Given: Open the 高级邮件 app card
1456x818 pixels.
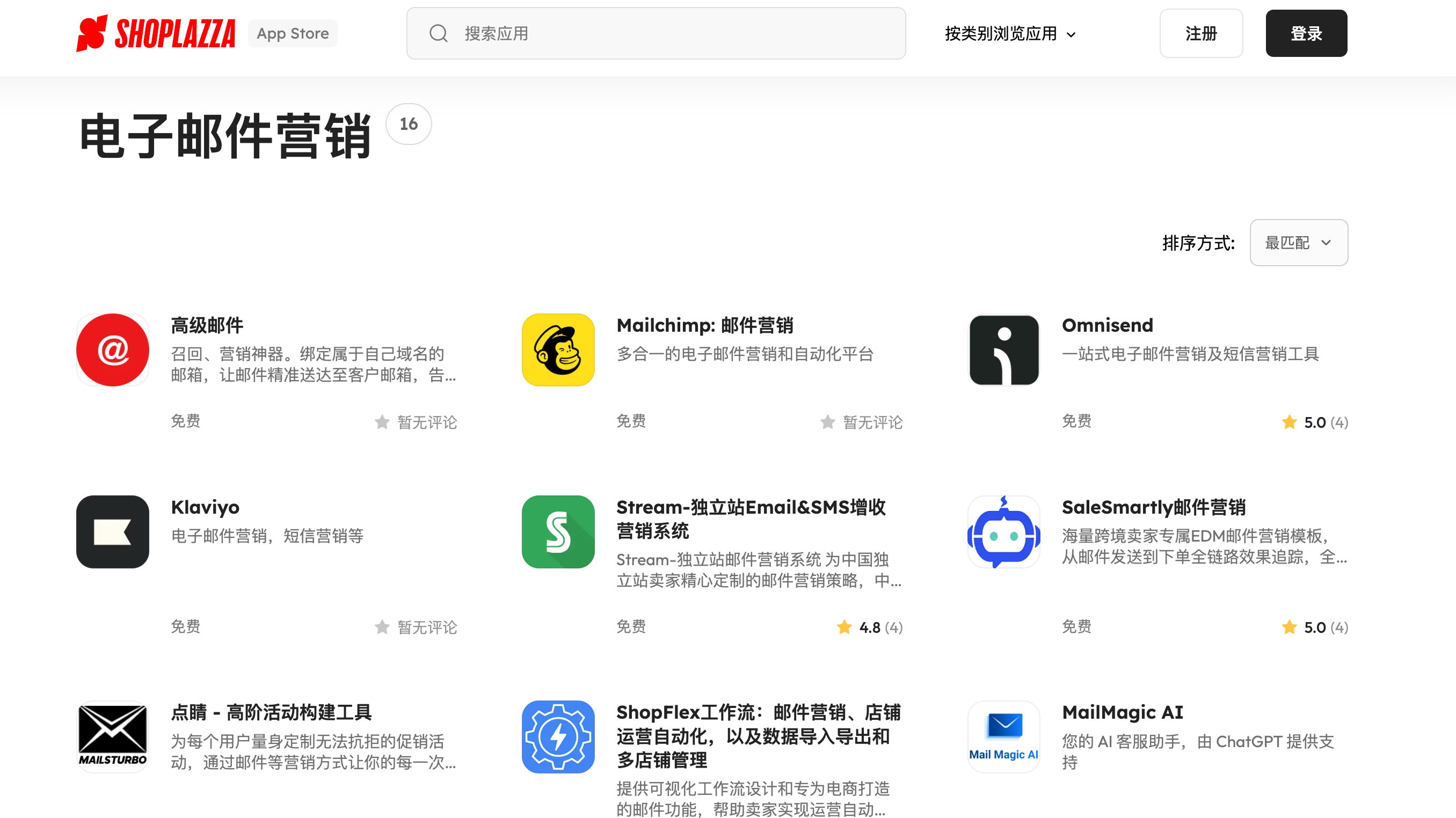Looking at the screenshot, I should (x=207, y=325).
